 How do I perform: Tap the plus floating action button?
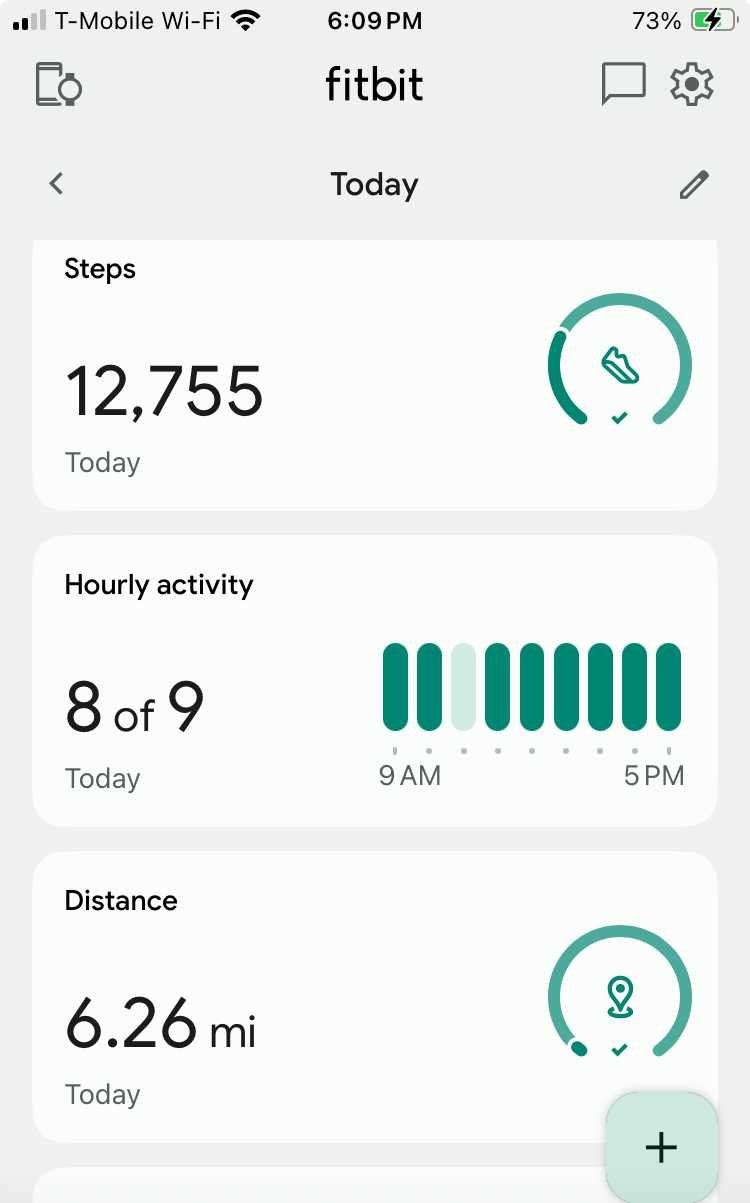(x=661, y=1147)
